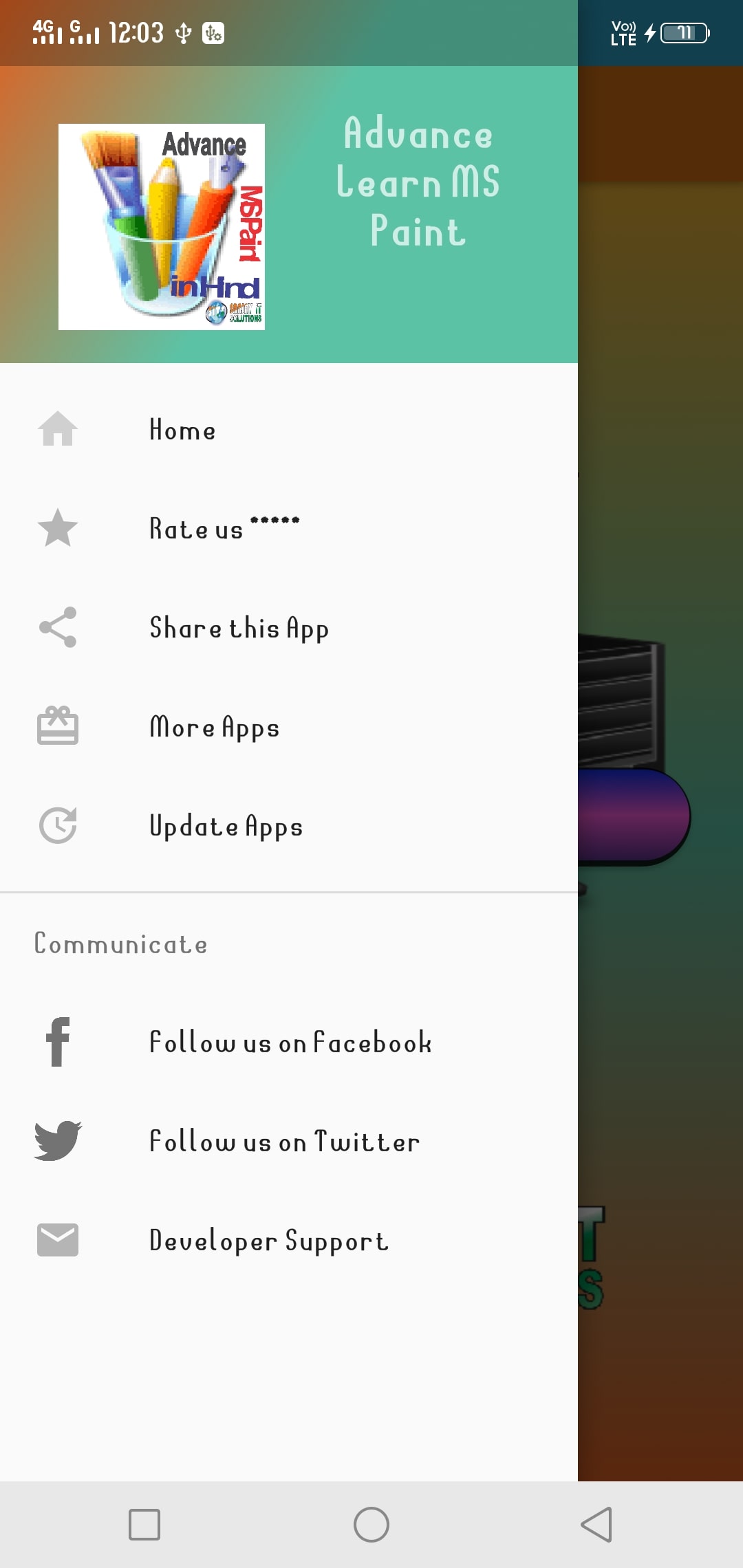
Task: Tap the system back button
Action: tap(596, 1525)
